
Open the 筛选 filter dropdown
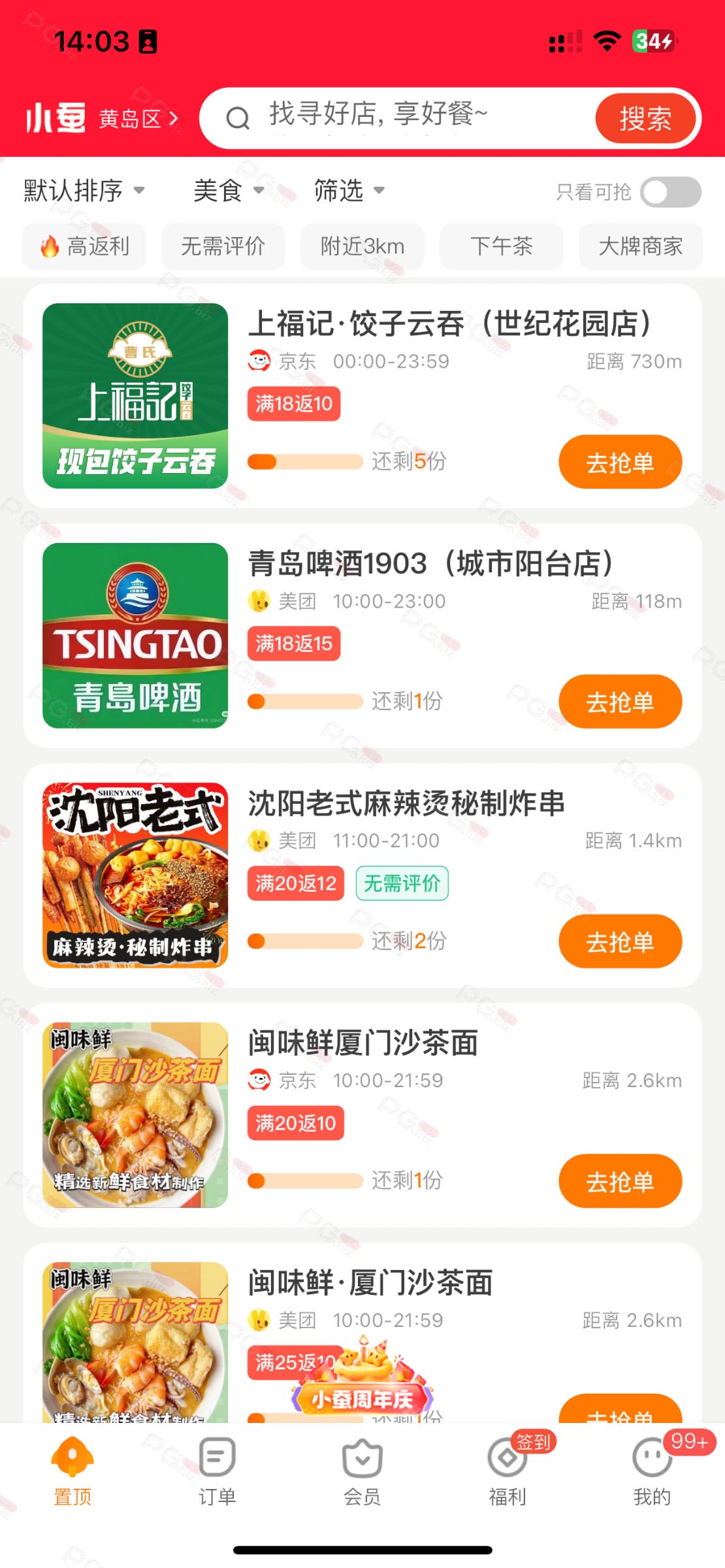pos(349,191)
